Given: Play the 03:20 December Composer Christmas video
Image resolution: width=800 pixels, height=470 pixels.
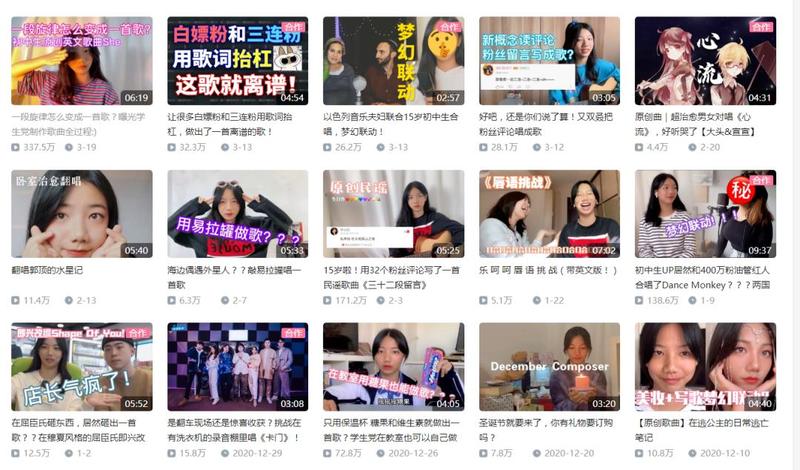Looking at the screenshot, I should pyautogui.click(x=549, y=366).
